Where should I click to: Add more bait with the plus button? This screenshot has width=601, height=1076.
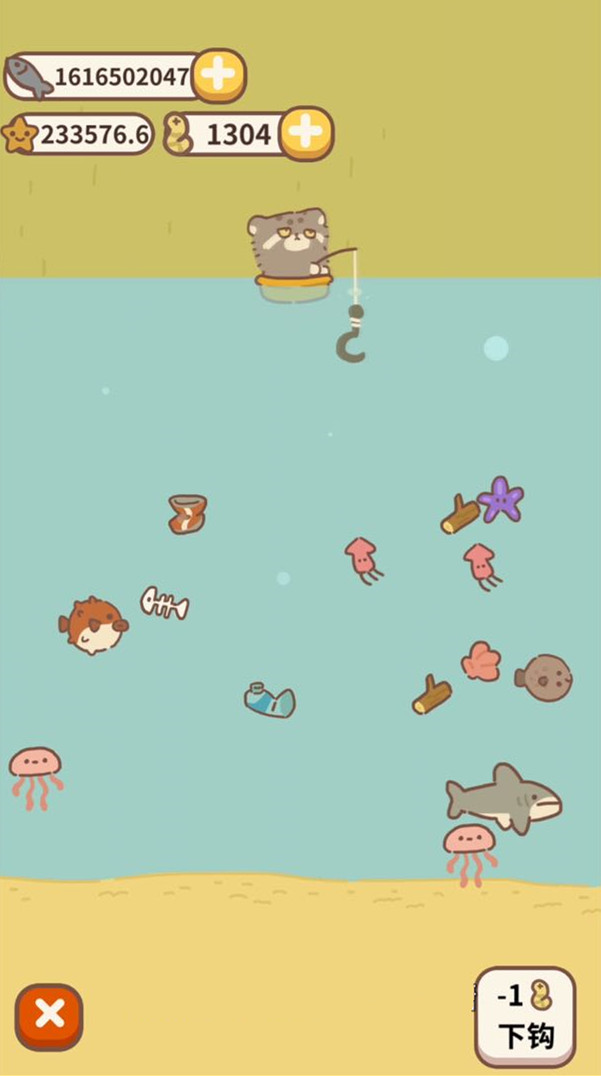(306, 133)
